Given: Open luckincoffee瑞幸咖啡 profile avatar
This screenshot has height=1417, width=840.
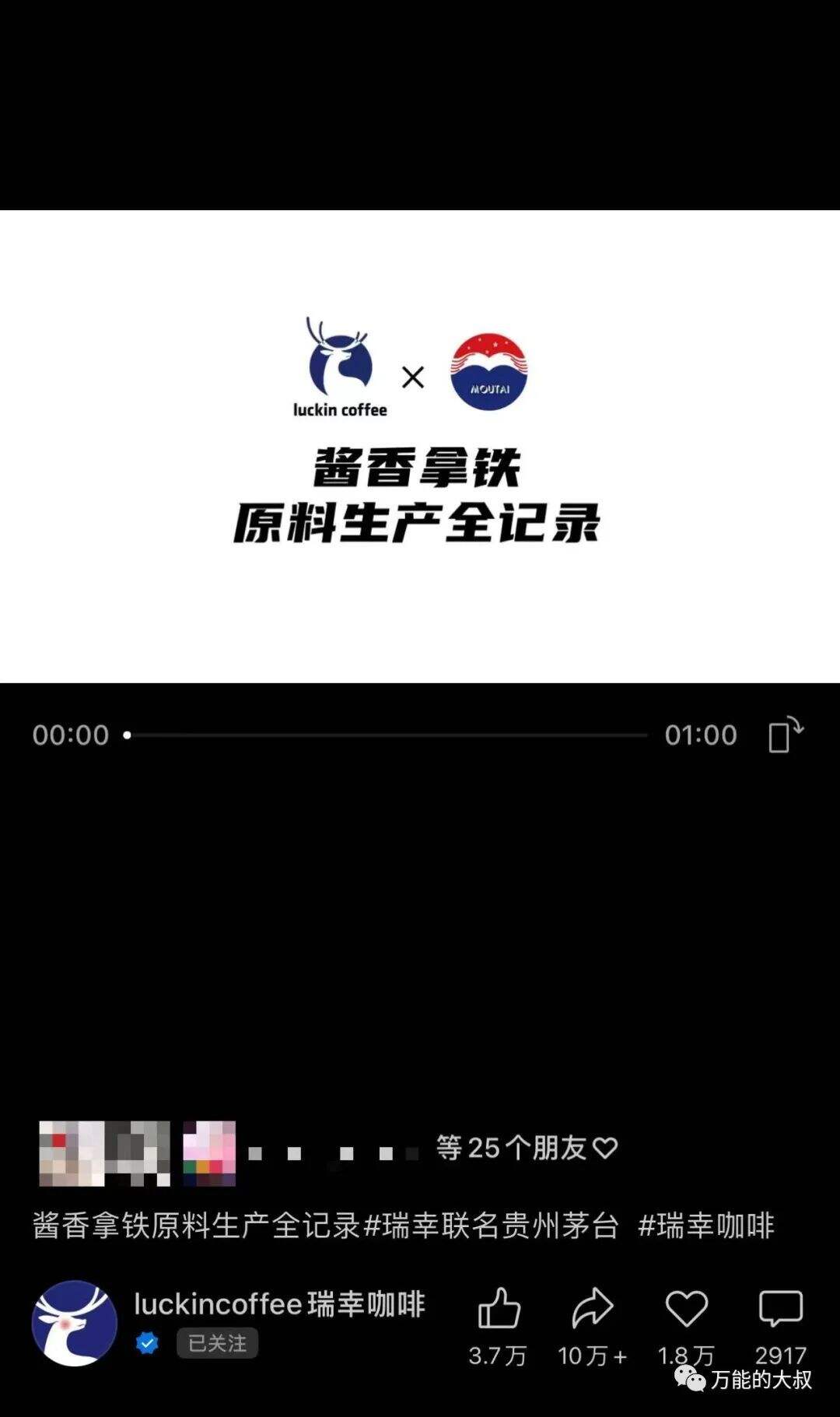Looking at the screenshot, I should point(75,1323).
